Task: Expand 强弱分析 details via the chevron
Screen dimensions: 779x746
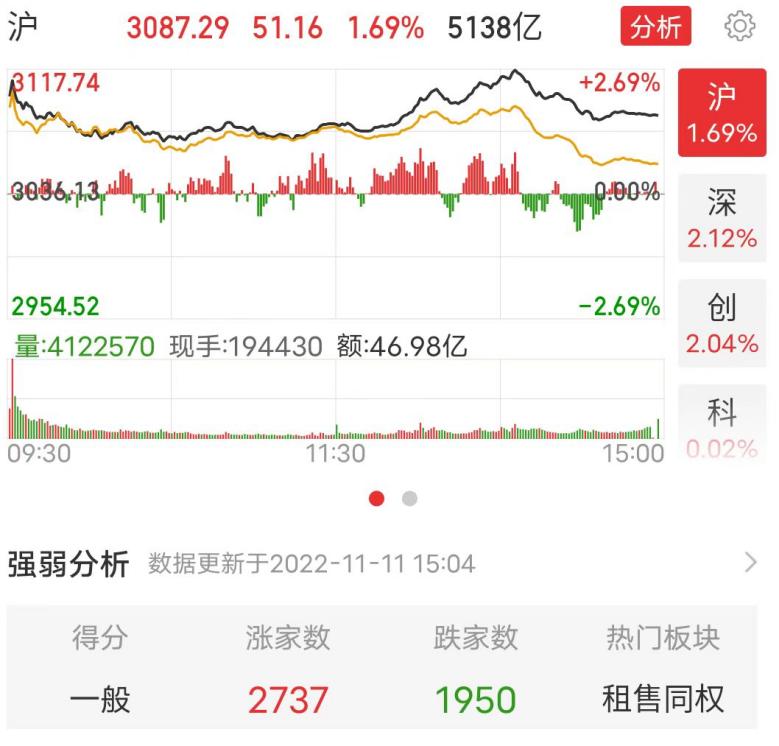Action: (x=751, y=564)
